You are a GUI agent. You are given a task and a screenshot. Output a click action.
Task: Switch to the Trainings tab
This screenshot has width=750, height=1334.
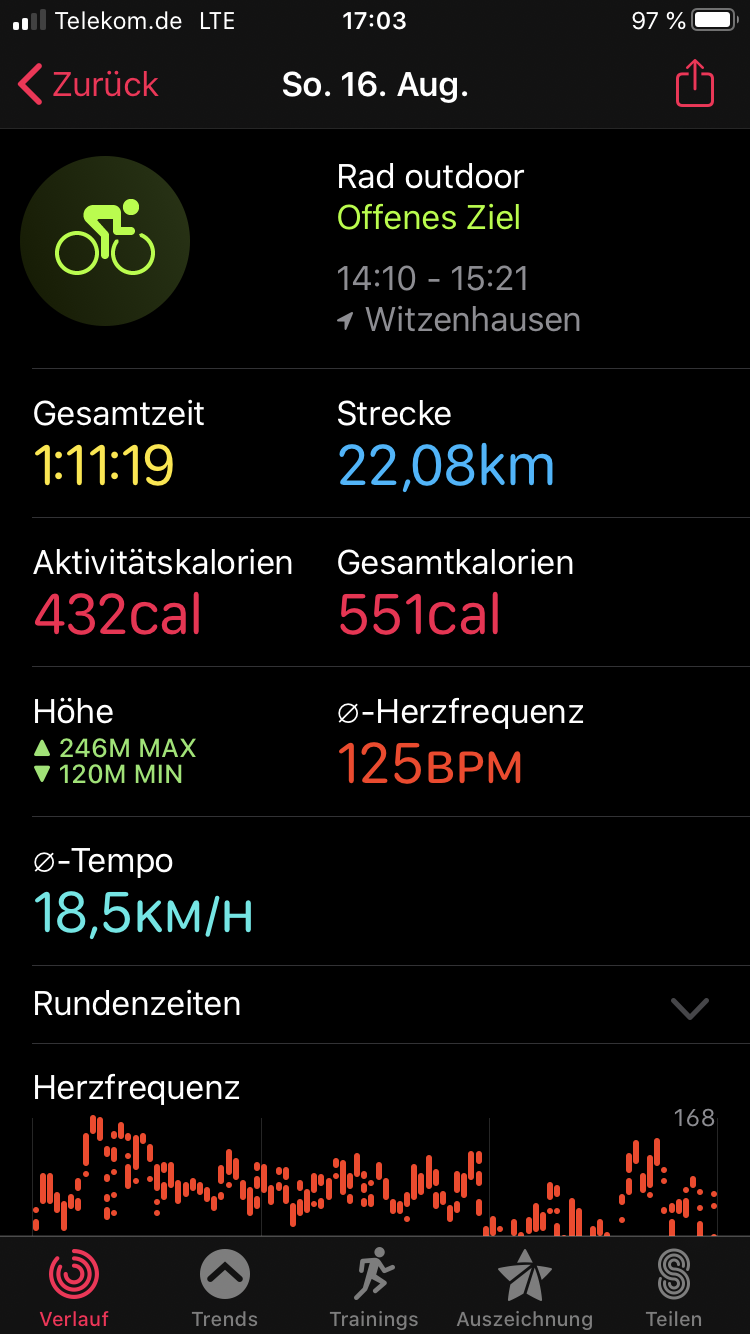click(374, 1287)
